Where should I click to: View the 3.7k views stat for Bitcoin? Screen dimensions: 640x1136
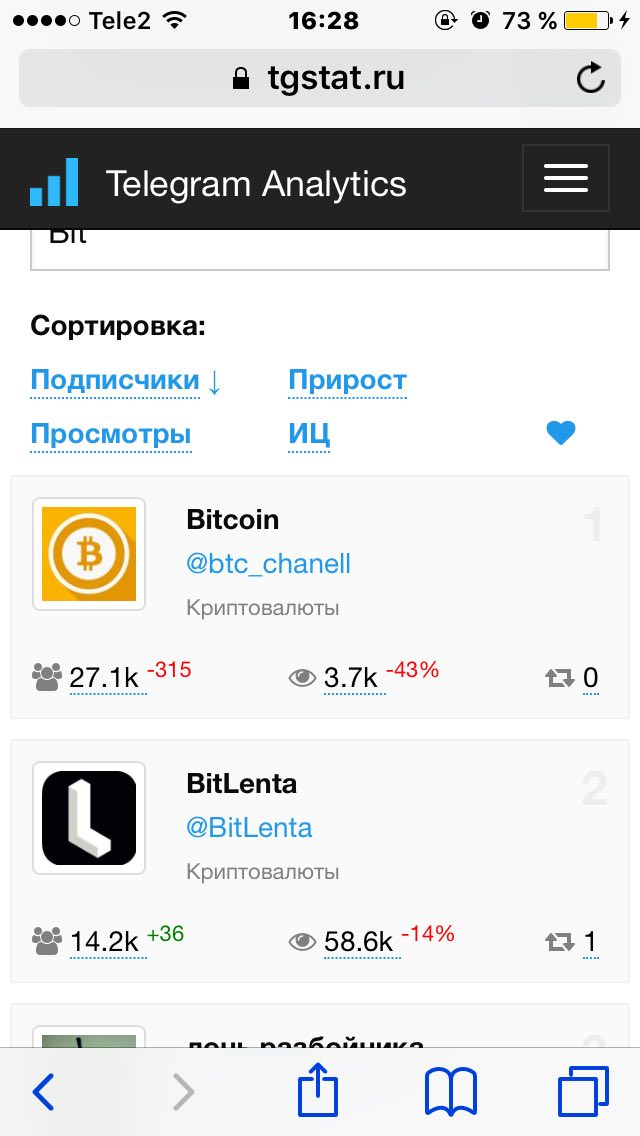pyautogui.click(x=354, y=678)
